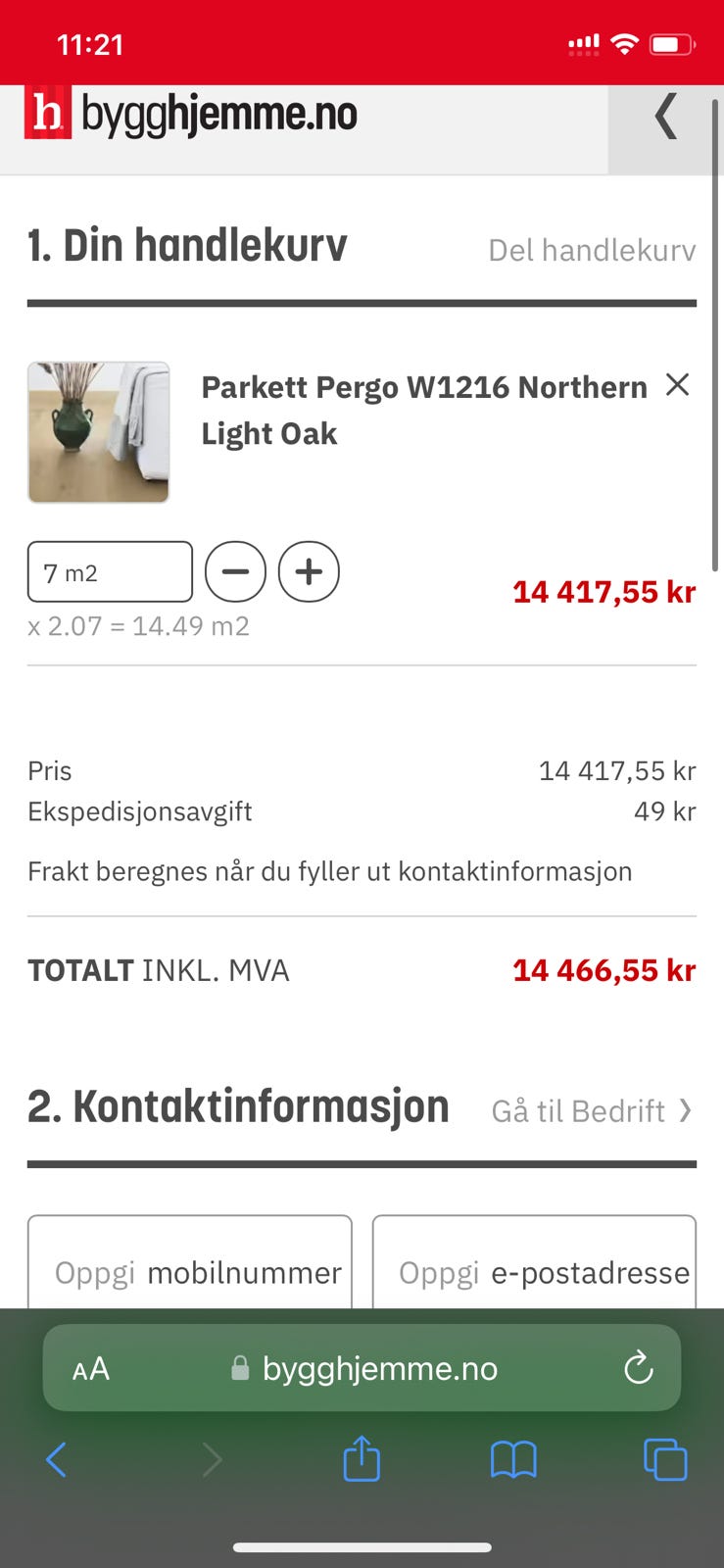
Task: Focus the e-postadresse input field
Action: point(534,1270)
